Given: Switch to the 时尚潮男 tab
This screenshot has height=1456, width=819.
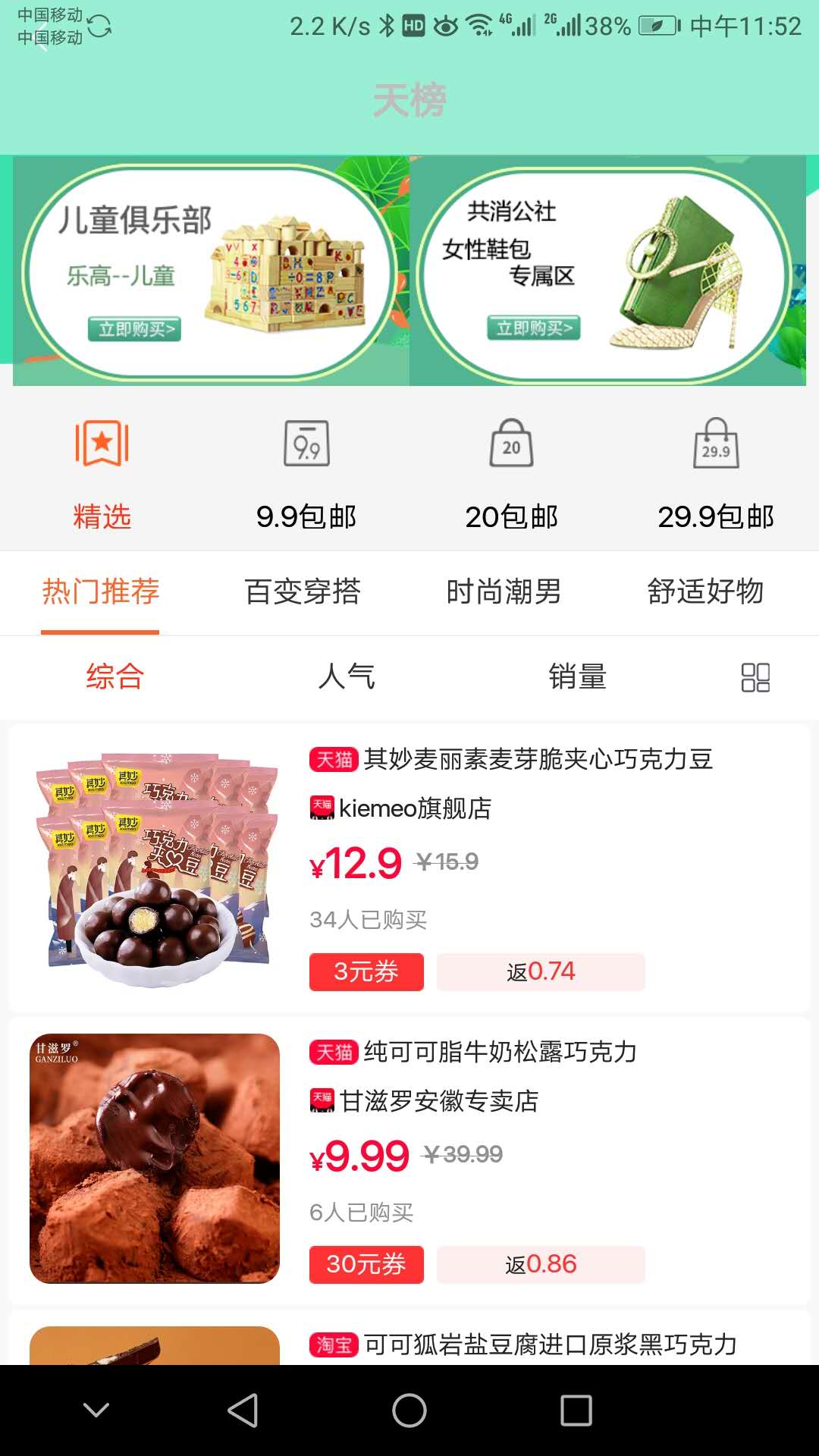Looking at the screenshot, I should tap(504, 591).
